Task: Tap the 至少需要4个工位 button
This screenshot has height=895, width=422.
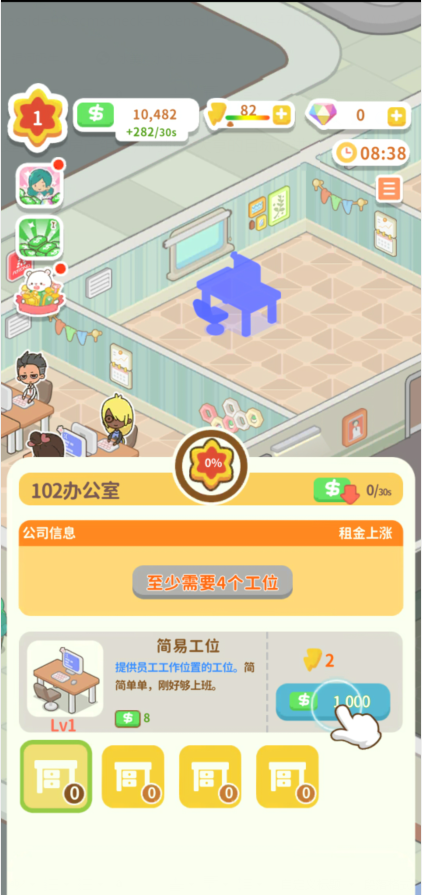Action: point(212,583)
